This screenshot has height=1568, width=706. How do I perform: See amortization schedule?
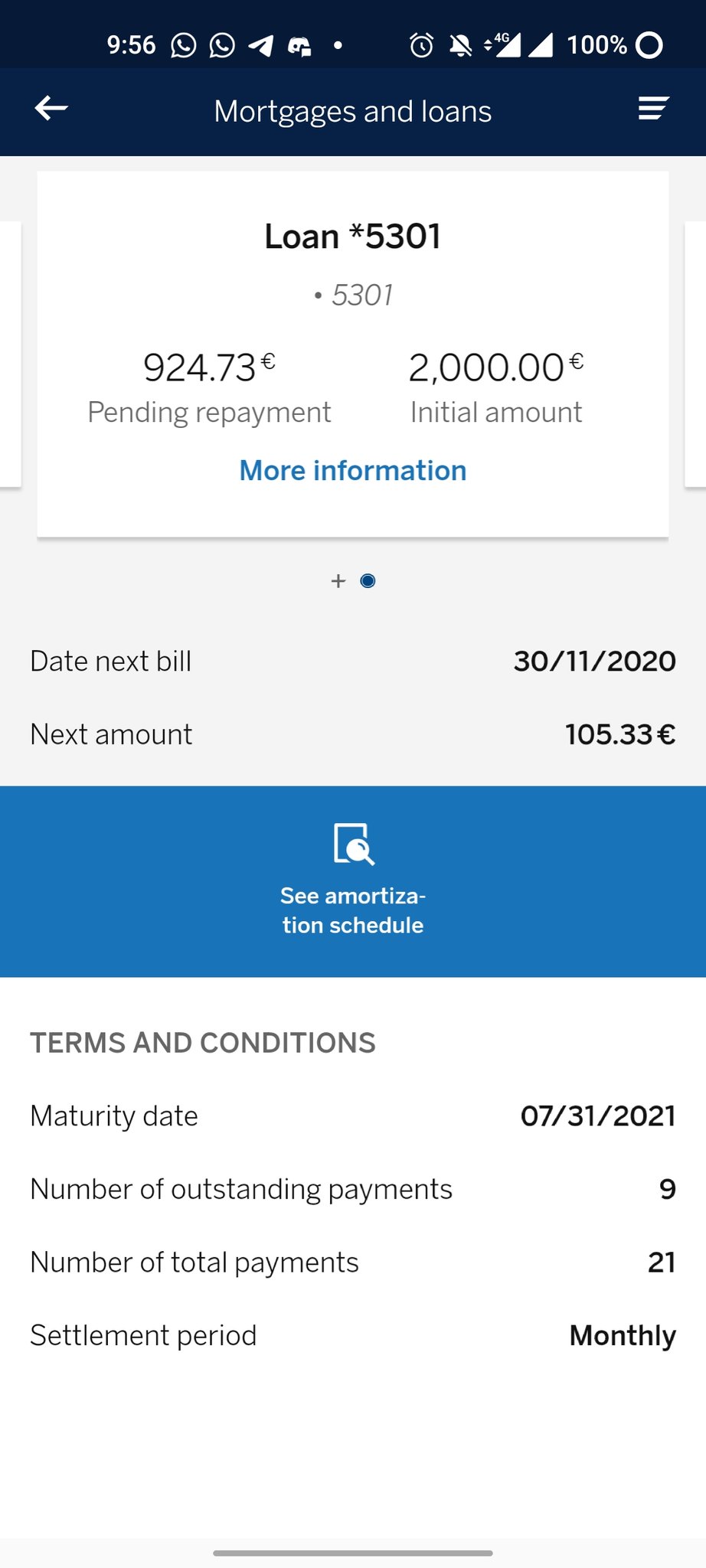point(353,880)
